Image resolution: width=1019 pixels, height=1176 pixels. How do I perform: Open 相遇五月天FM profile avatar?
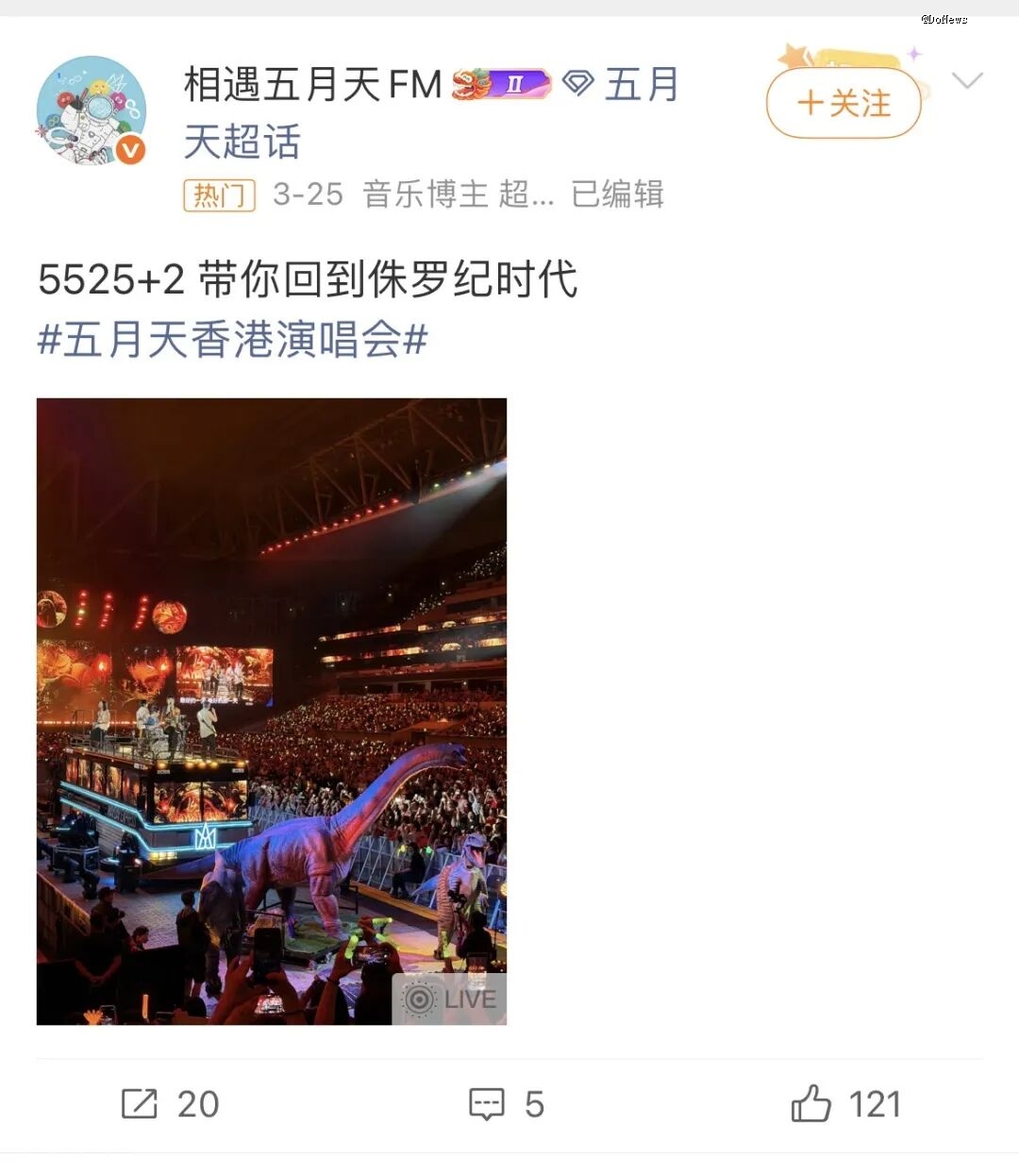pos(92,110)
